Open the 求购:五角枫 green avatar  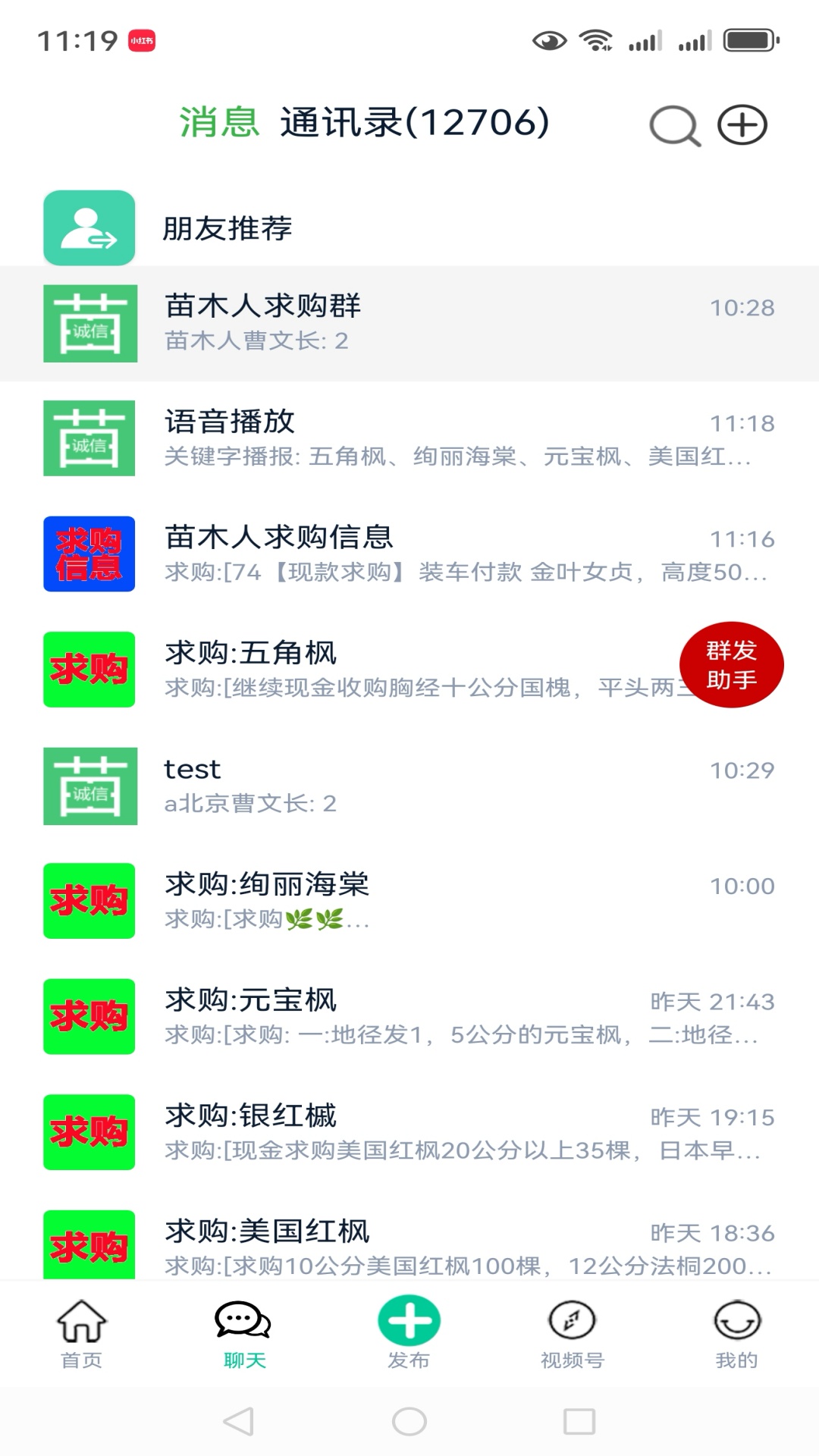click(89, 669)
